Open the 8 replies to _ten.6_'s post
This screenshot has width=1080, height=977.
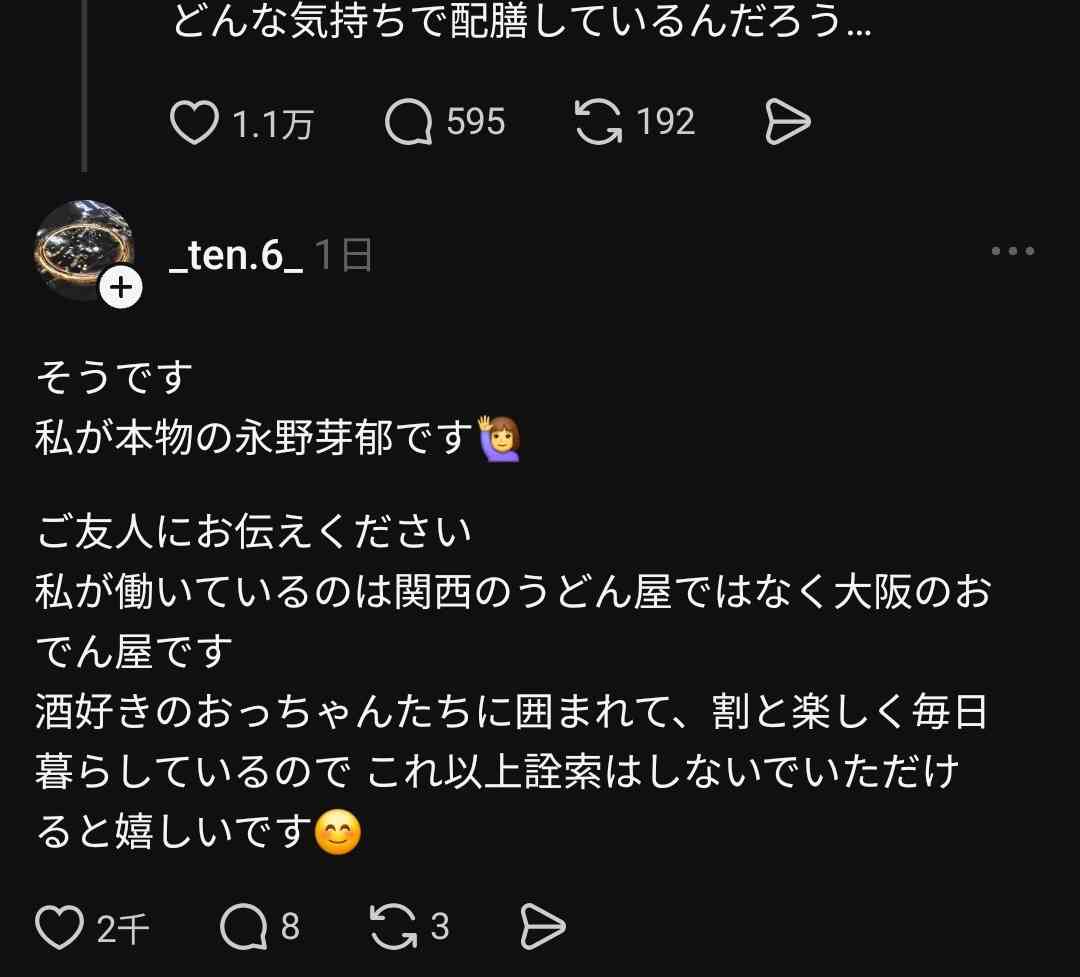pos(243,928)
